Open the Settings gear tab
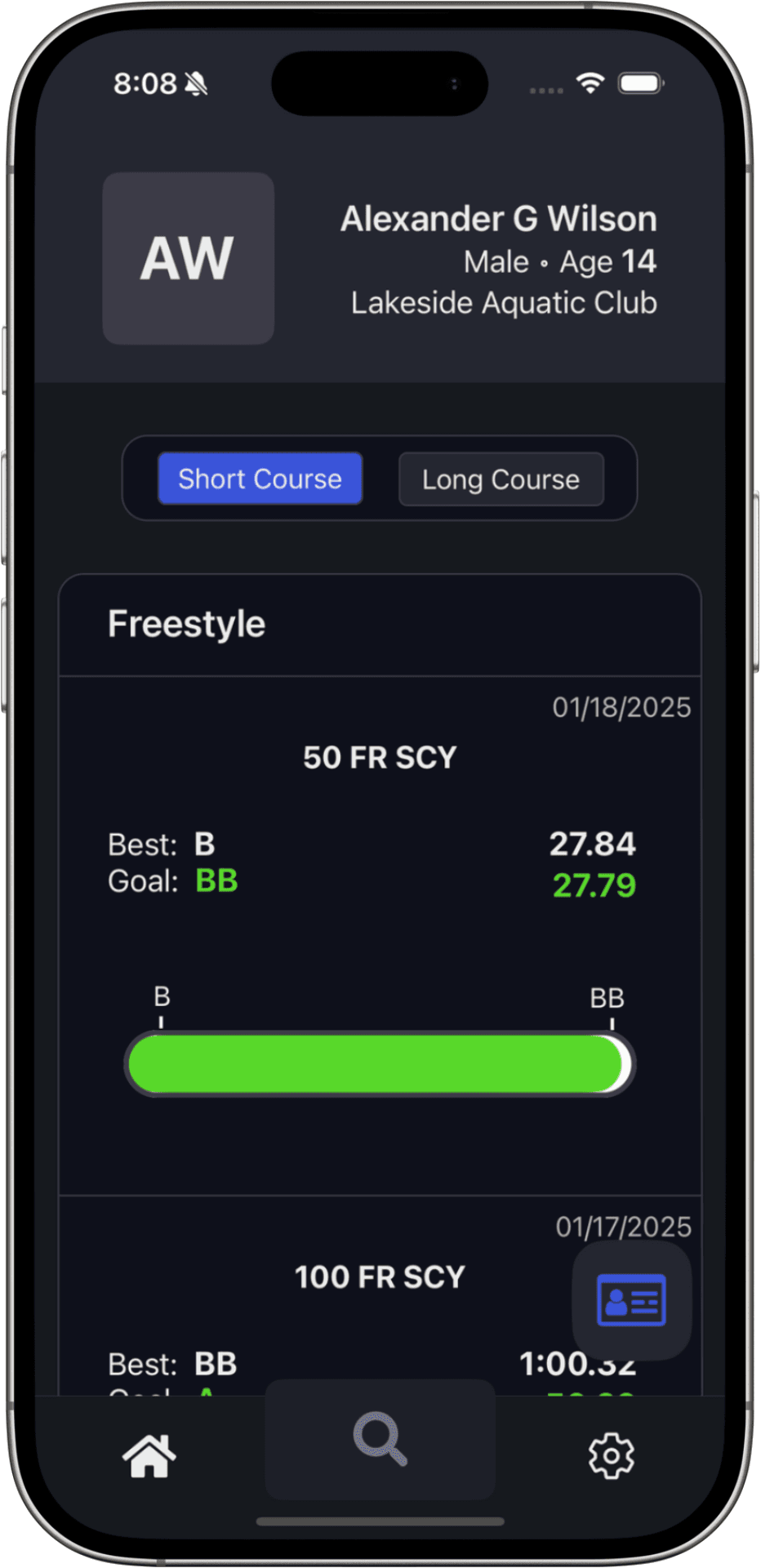761x1568 pixels. [611, 1455]
